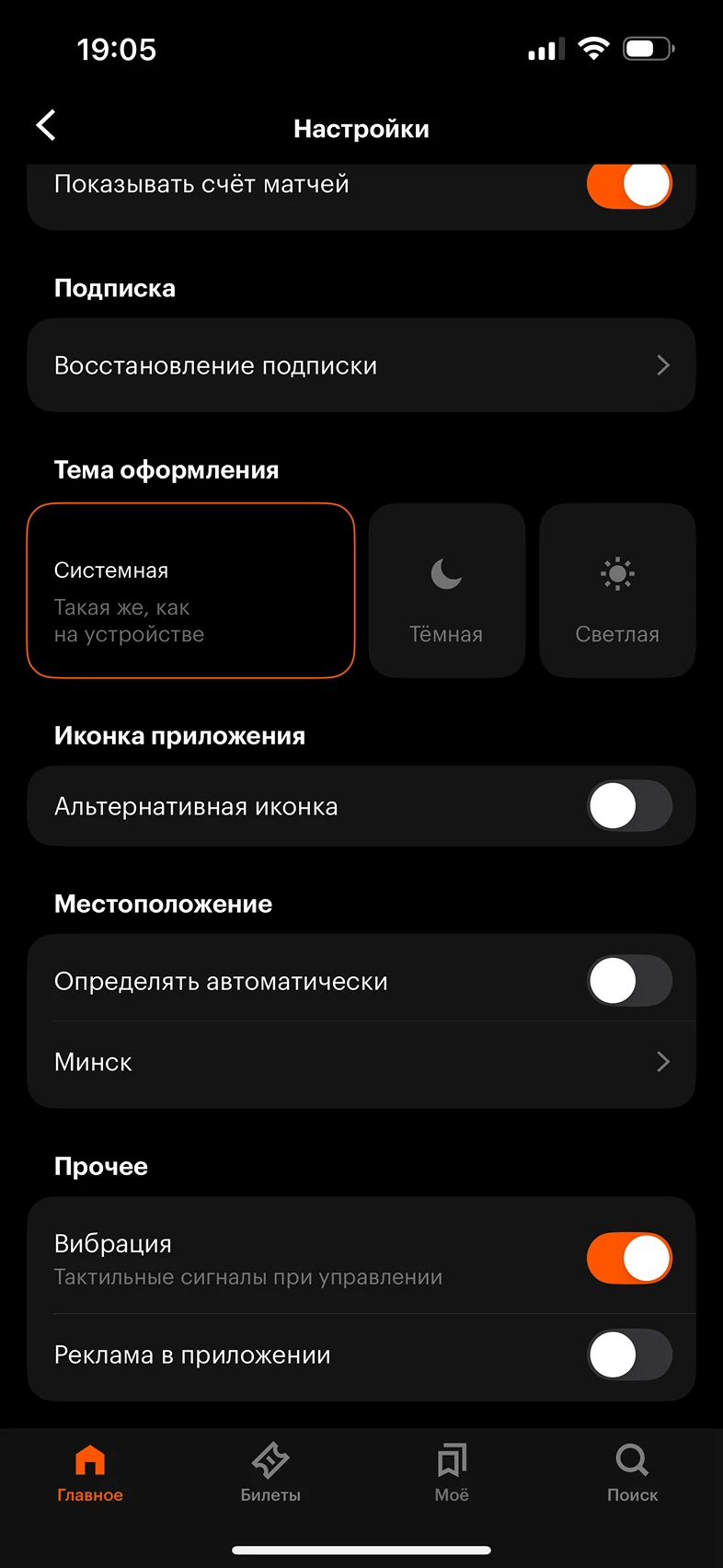
Task: Open the Моё tab
Action: pos(452,1473)
